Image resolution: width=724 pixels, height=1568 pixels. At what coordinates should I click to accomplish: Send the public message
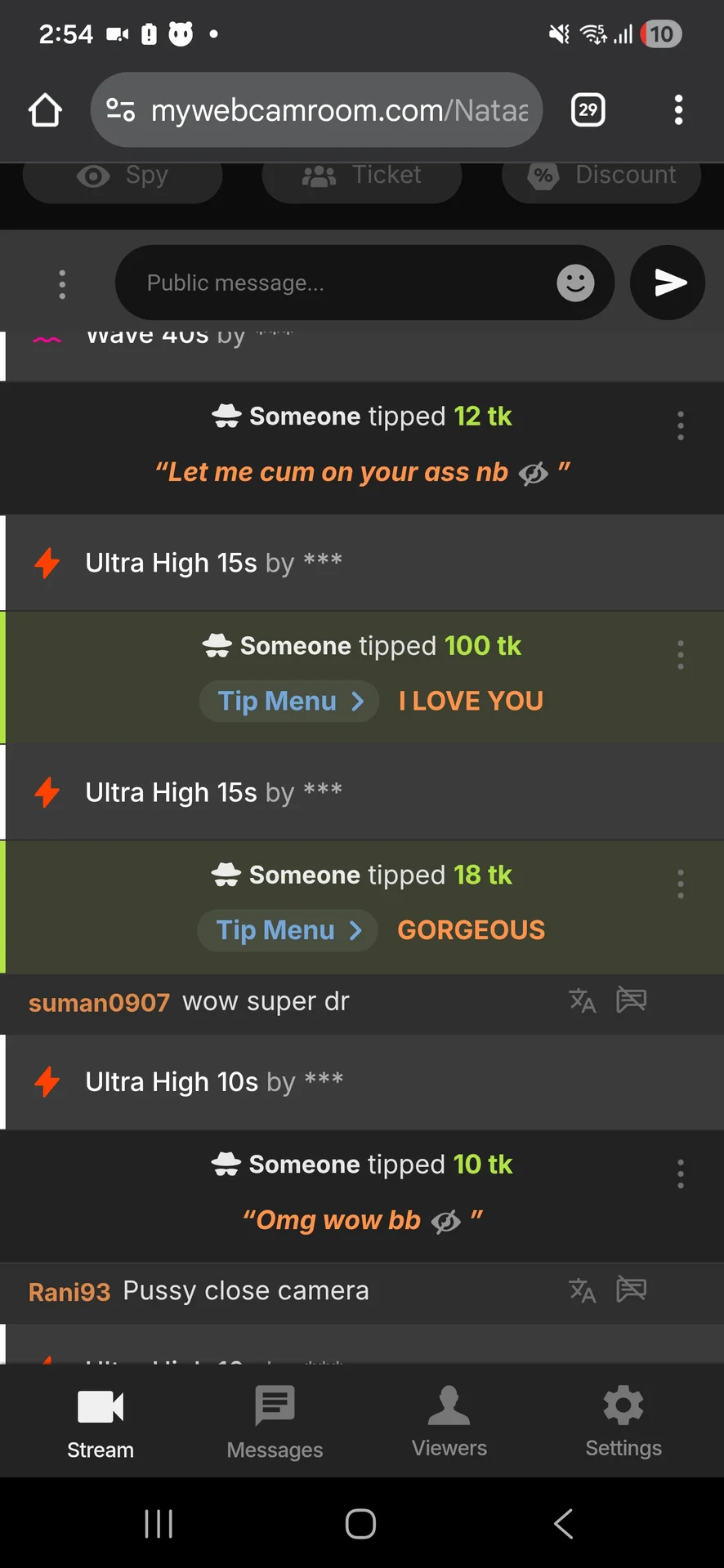pyautogui.click(x=668, y=283)
